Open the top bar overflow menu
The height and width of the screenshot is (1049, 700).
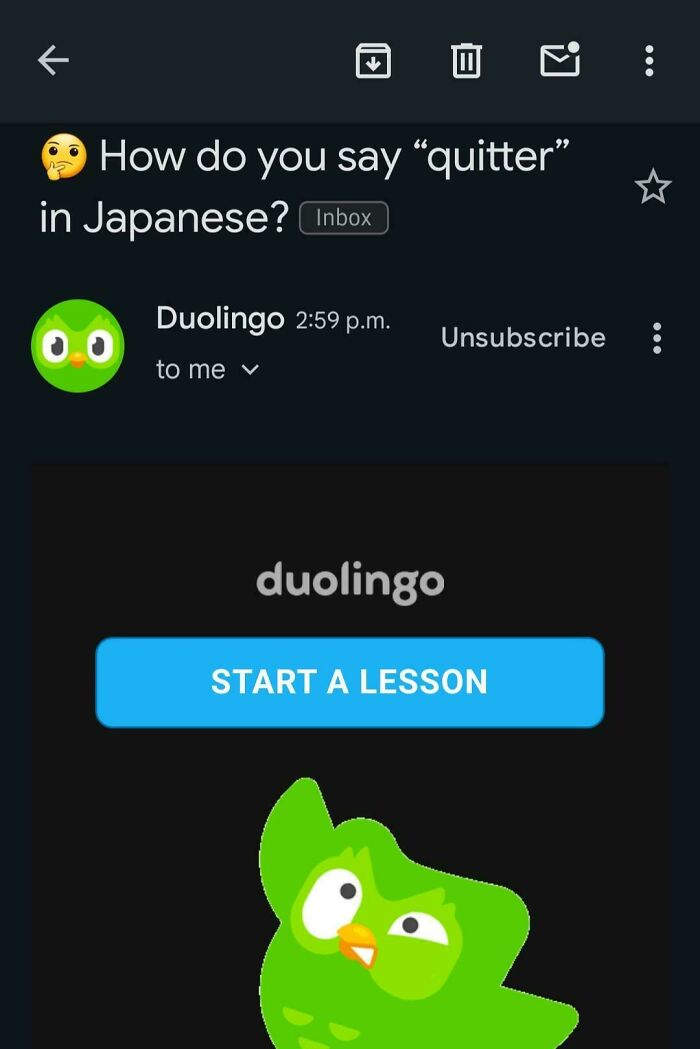tap(649, 61)
